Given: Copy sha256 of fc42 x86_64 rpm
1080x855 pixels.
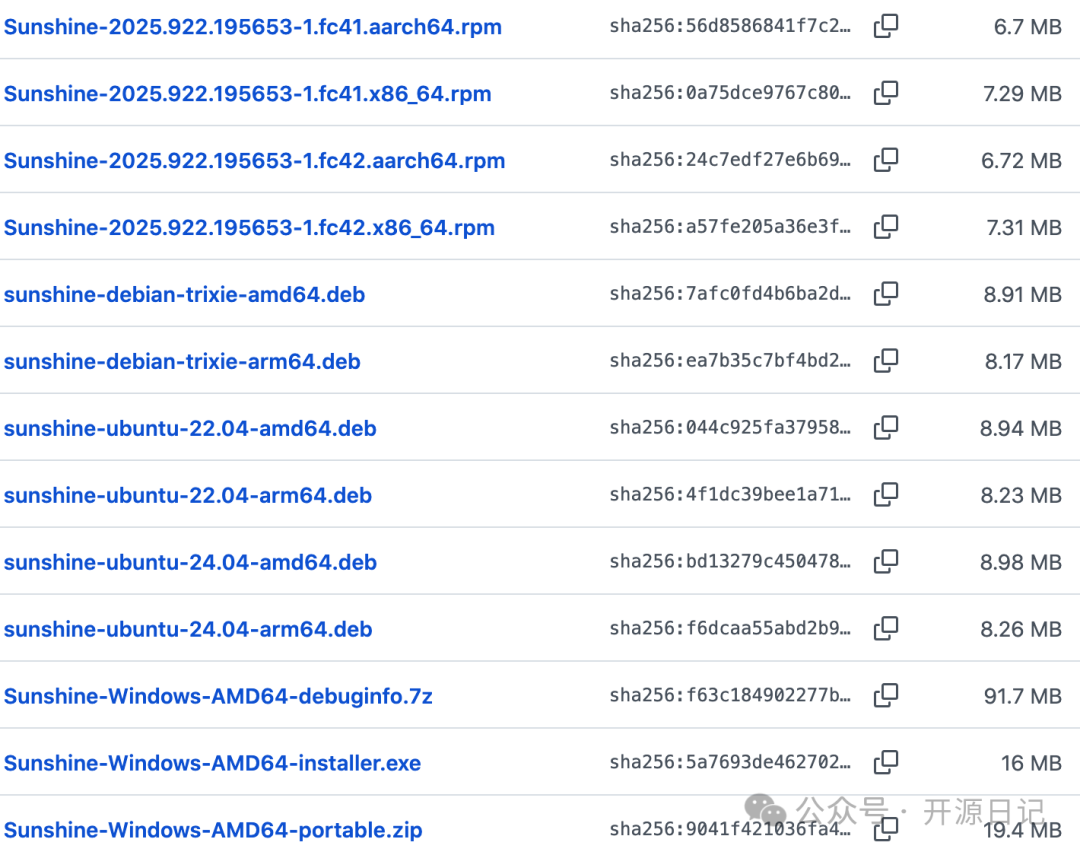Looking at the screenshot, I should coord(886,227).
